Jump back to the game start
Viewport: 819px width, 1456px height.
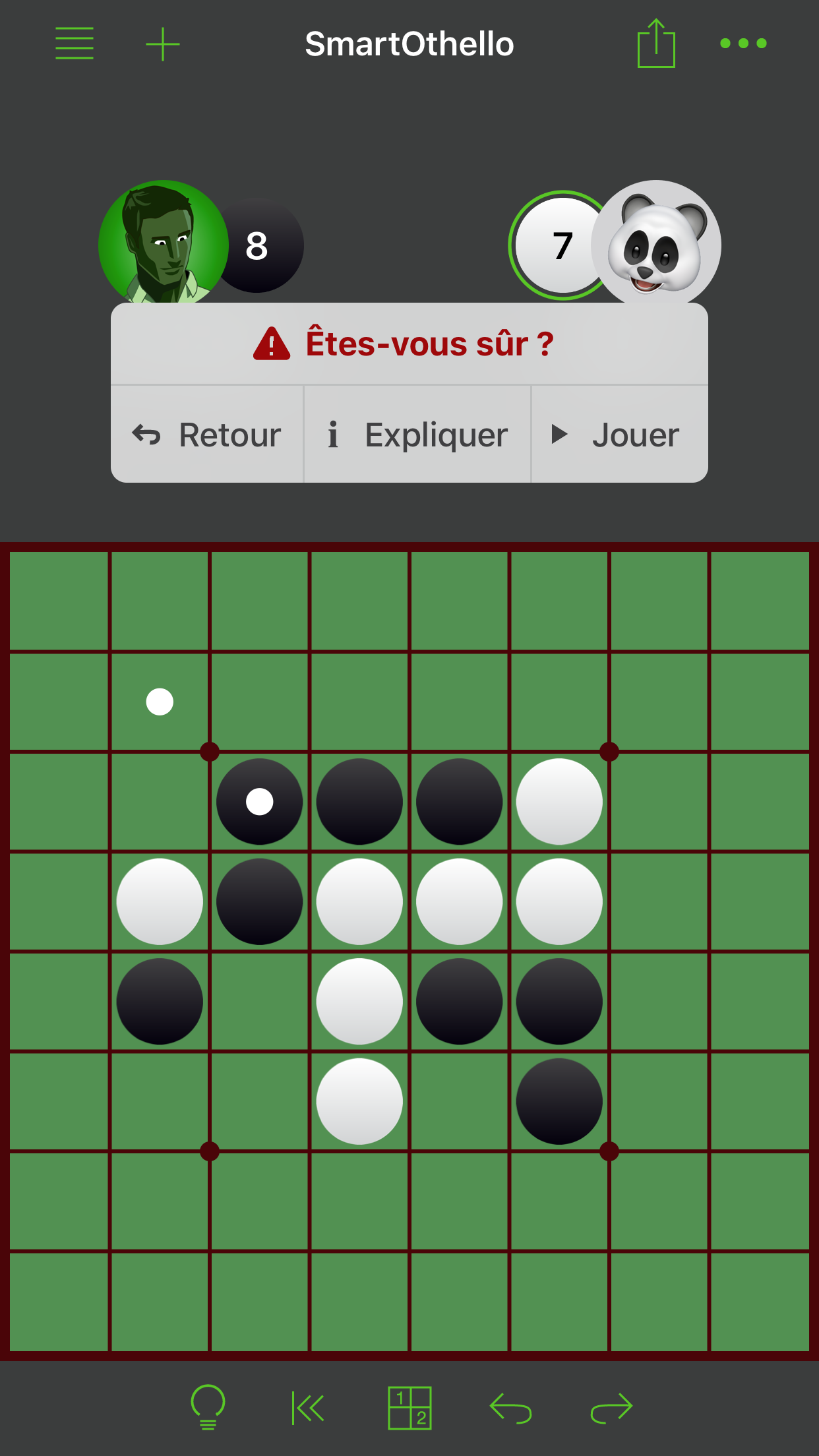tap(308, 1408)
